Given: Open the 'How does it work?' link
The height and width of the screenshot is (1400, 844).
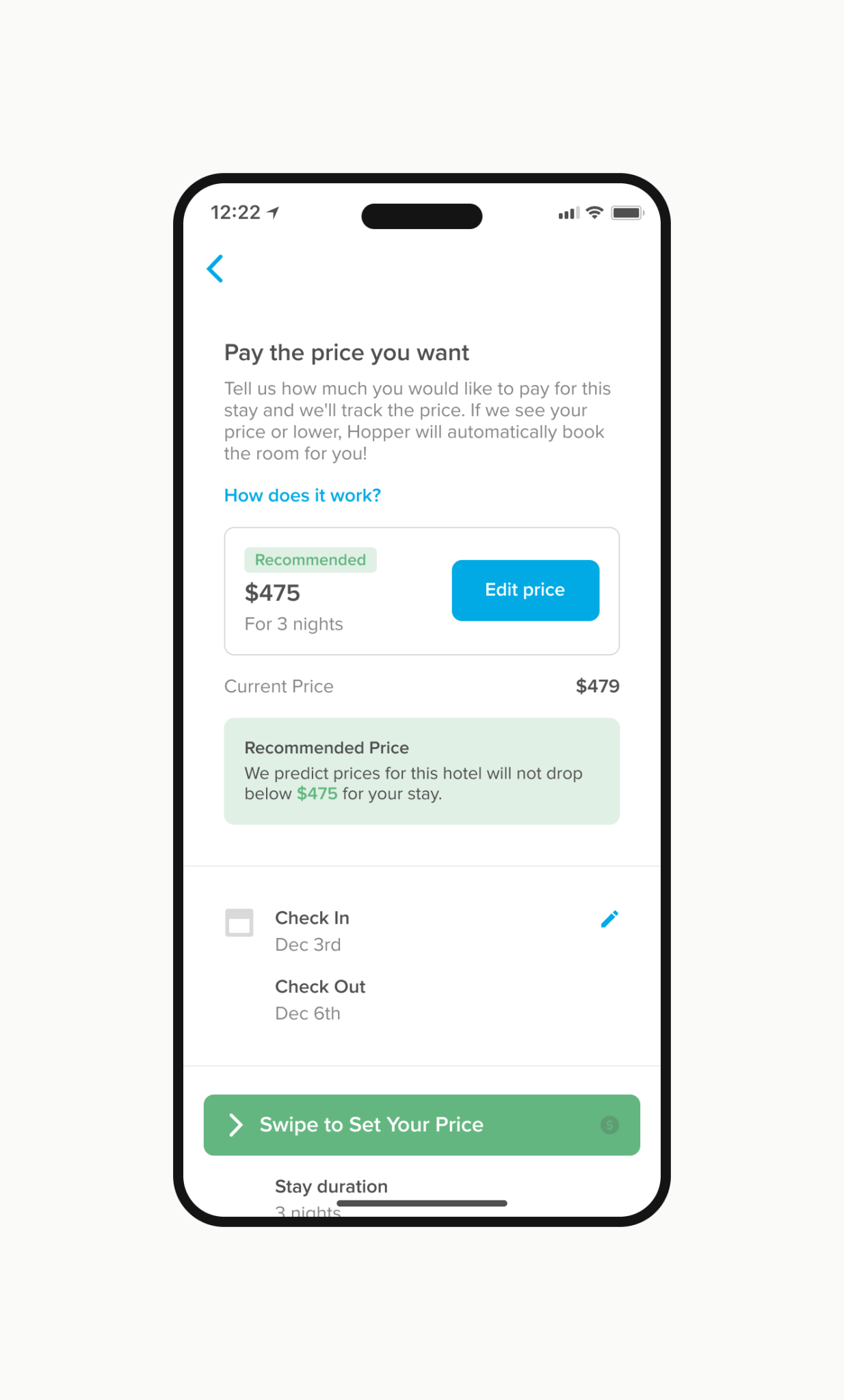Looking at the screenshot, I should pos(302,496).
